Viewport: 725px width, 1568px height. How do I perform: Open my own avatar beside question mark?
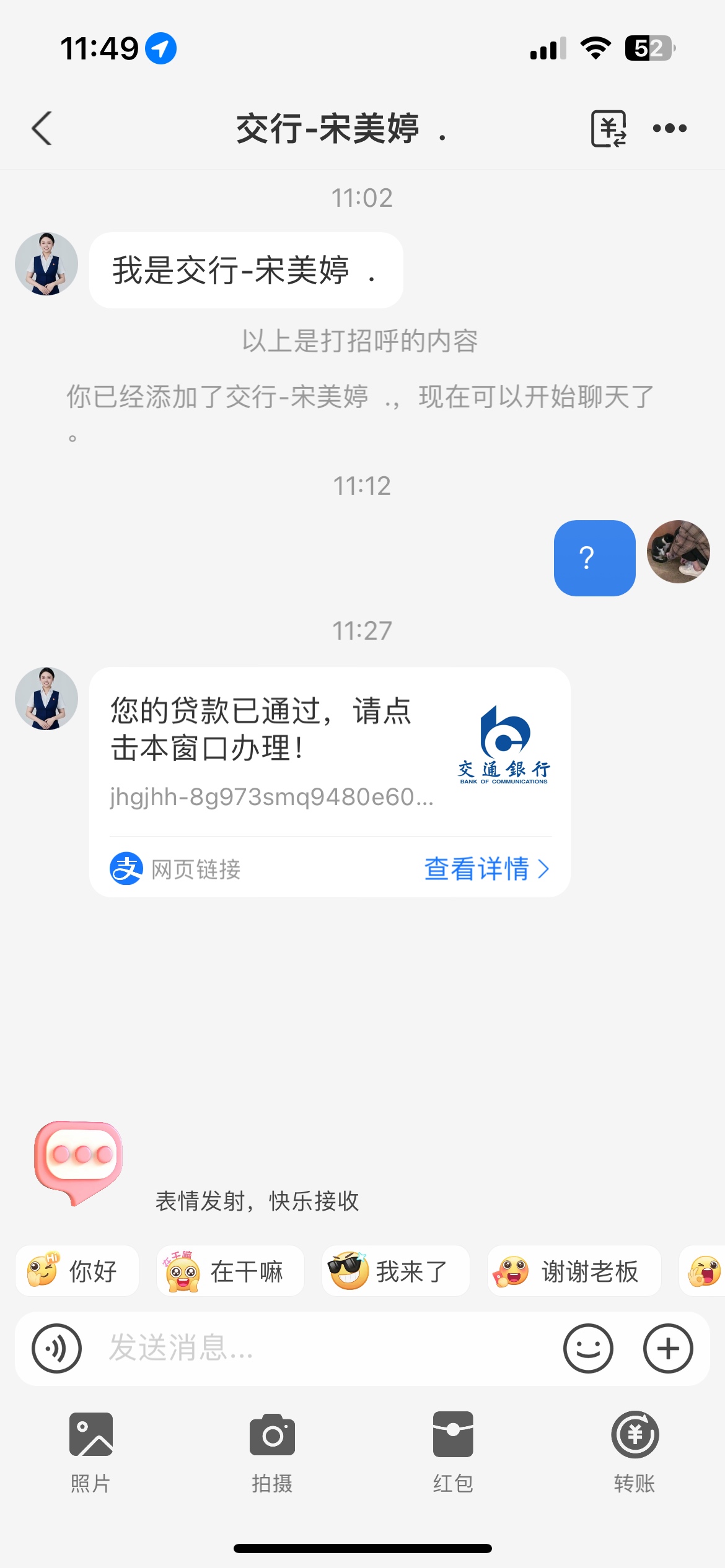tap(679, 552)
